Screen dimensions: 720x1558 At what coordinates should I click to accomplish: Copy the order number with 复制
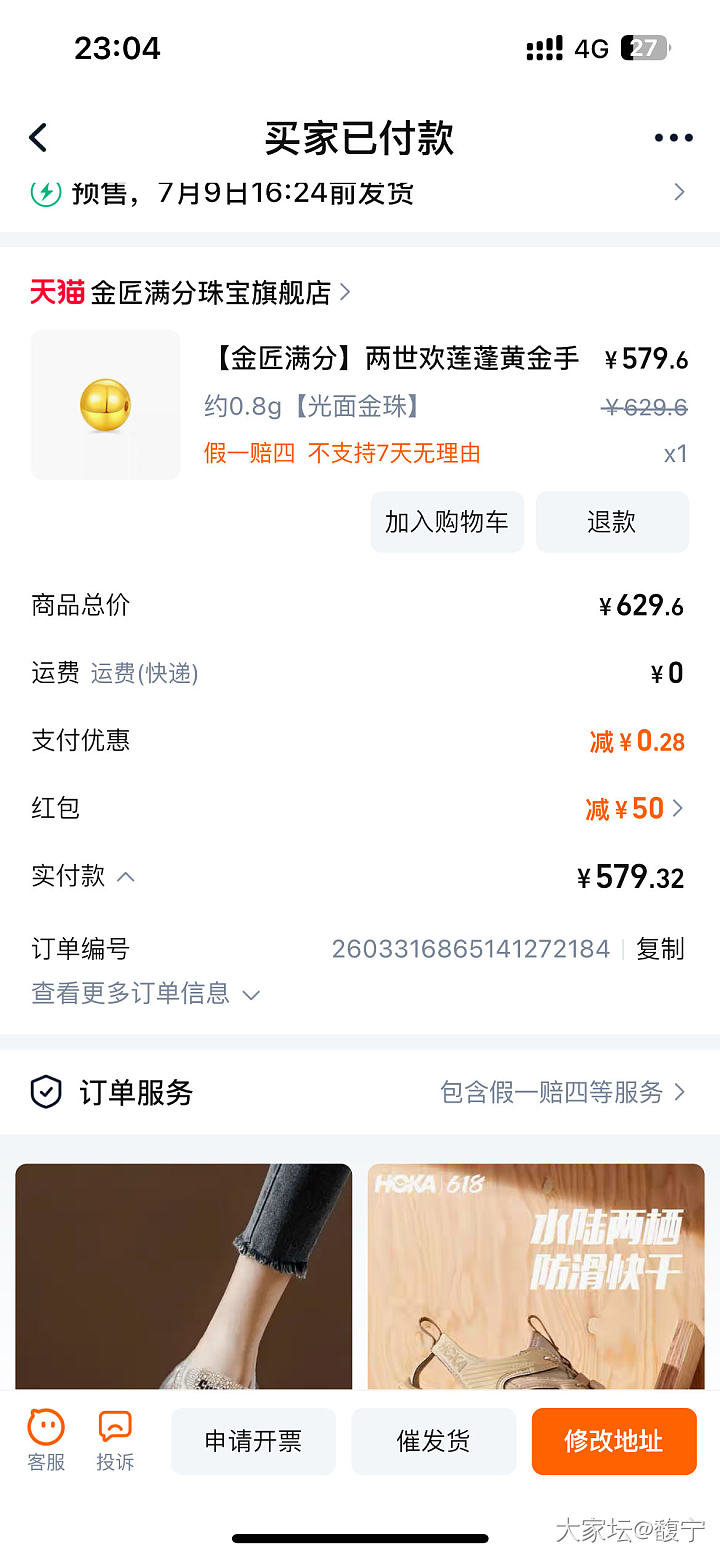(660, 949)
